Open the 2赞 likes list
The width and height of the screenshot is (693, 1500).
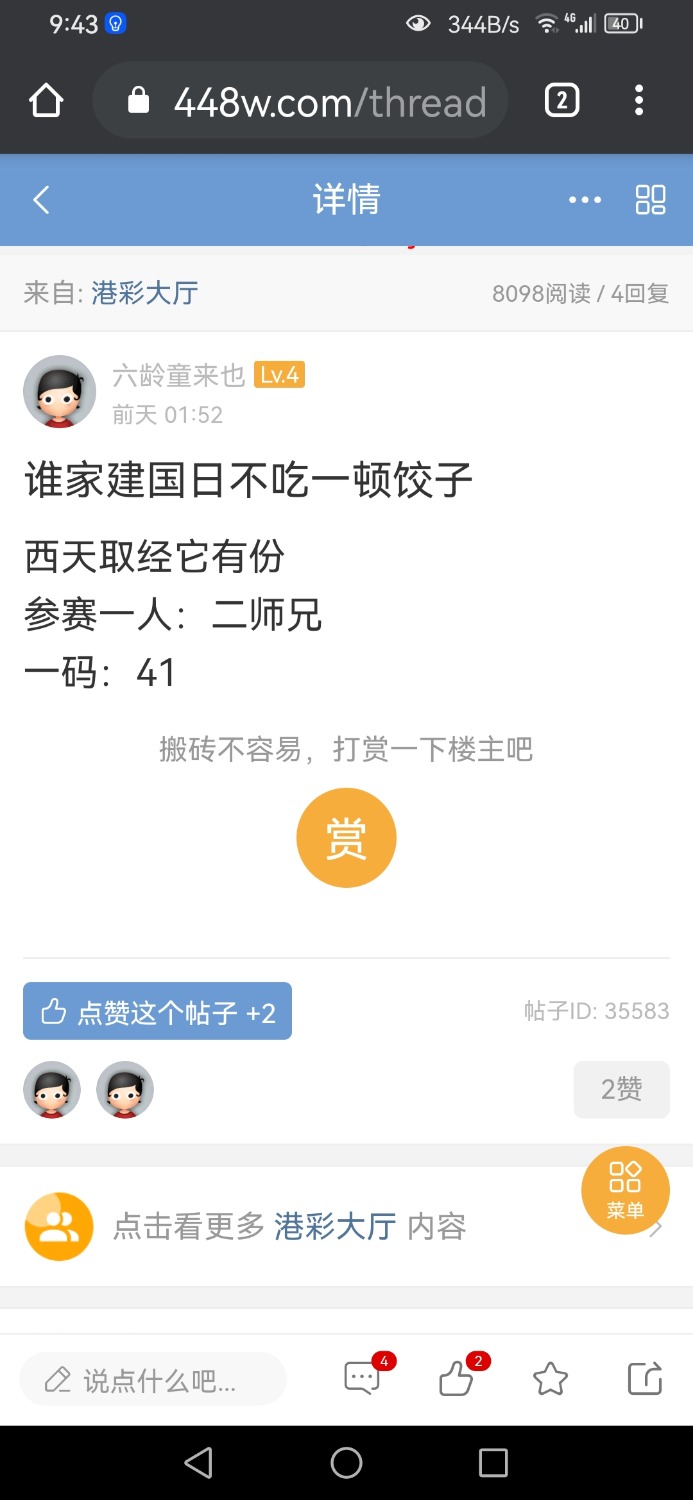click(621, 1089)
